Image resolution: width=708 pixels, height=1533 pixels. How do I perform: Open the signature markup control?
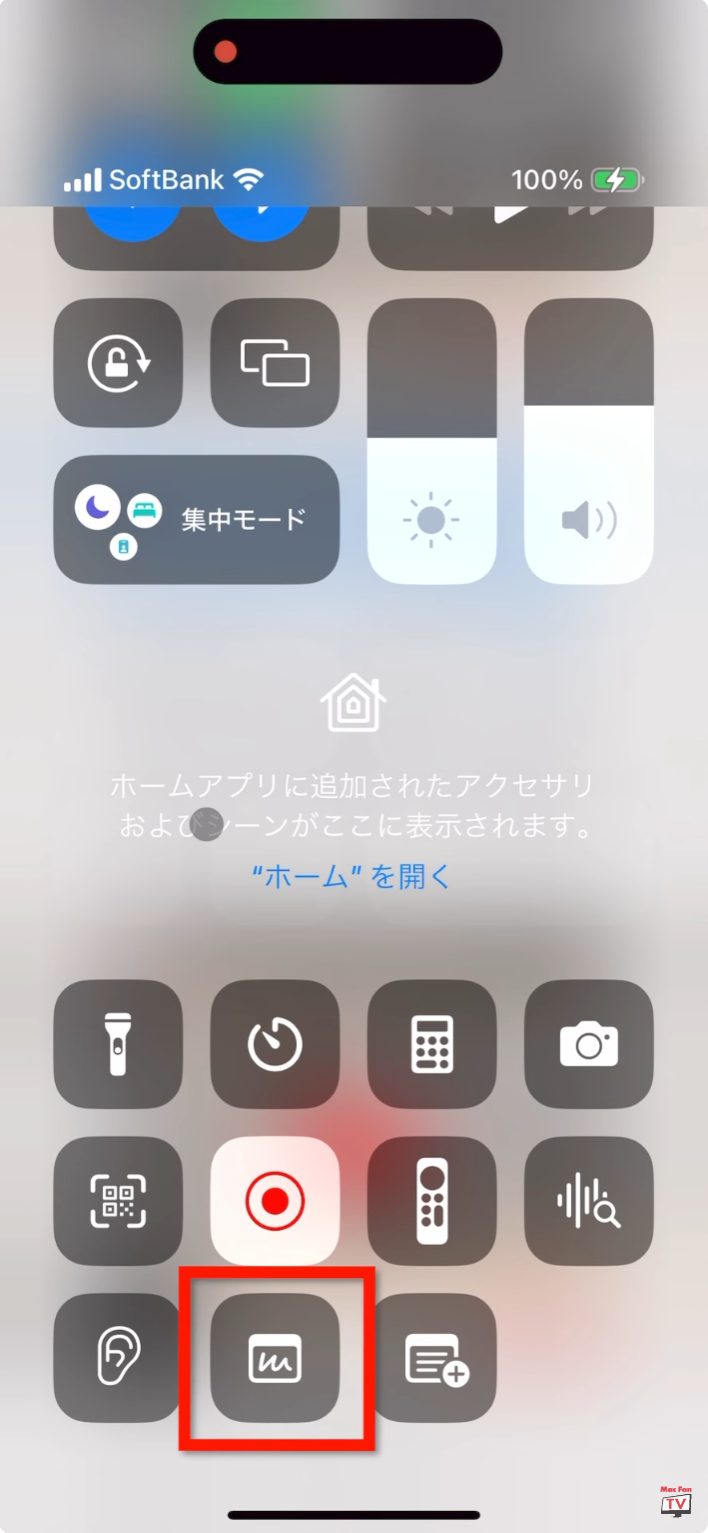tap(275, 1358)
